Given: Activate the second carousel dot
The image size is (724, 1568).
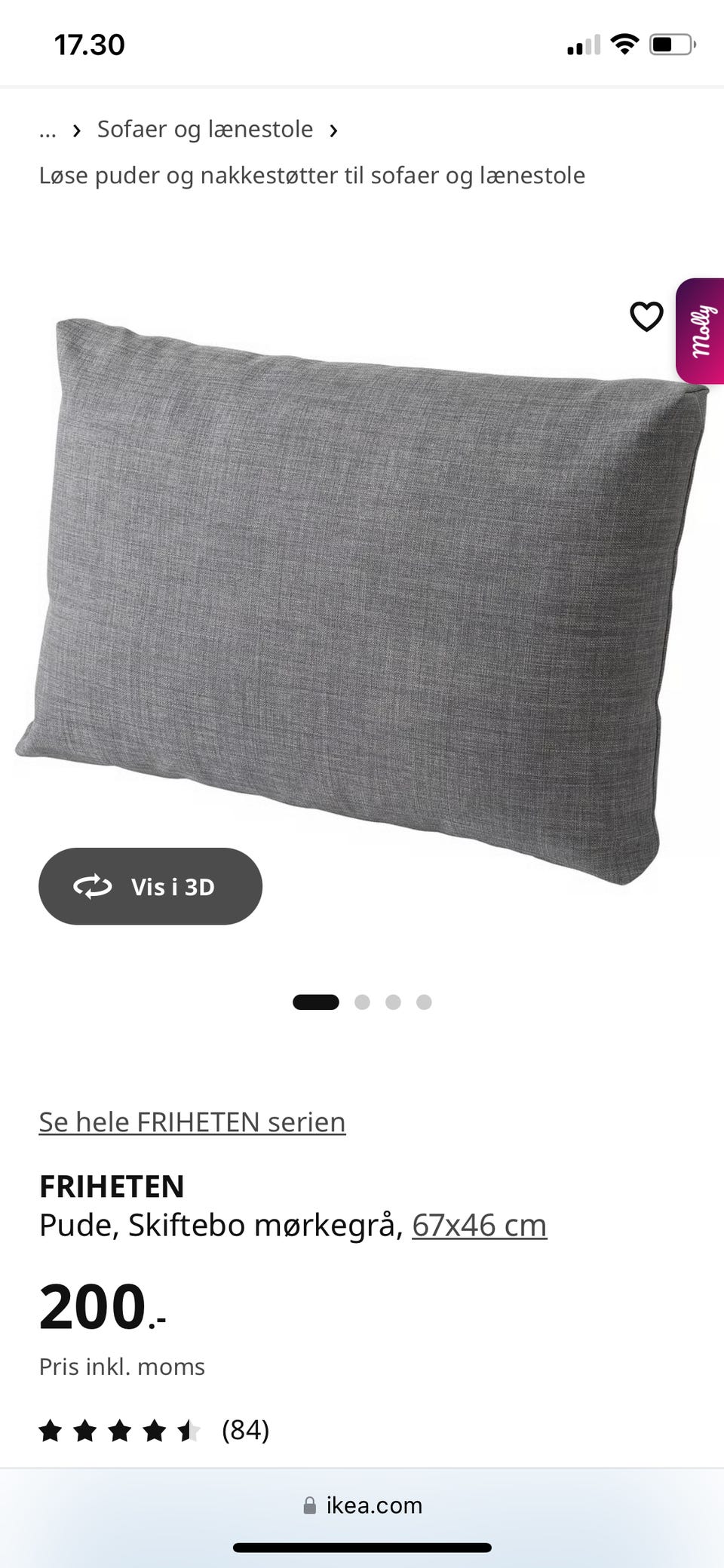Looking at the screenshot, I should [x=363, y=1002].
